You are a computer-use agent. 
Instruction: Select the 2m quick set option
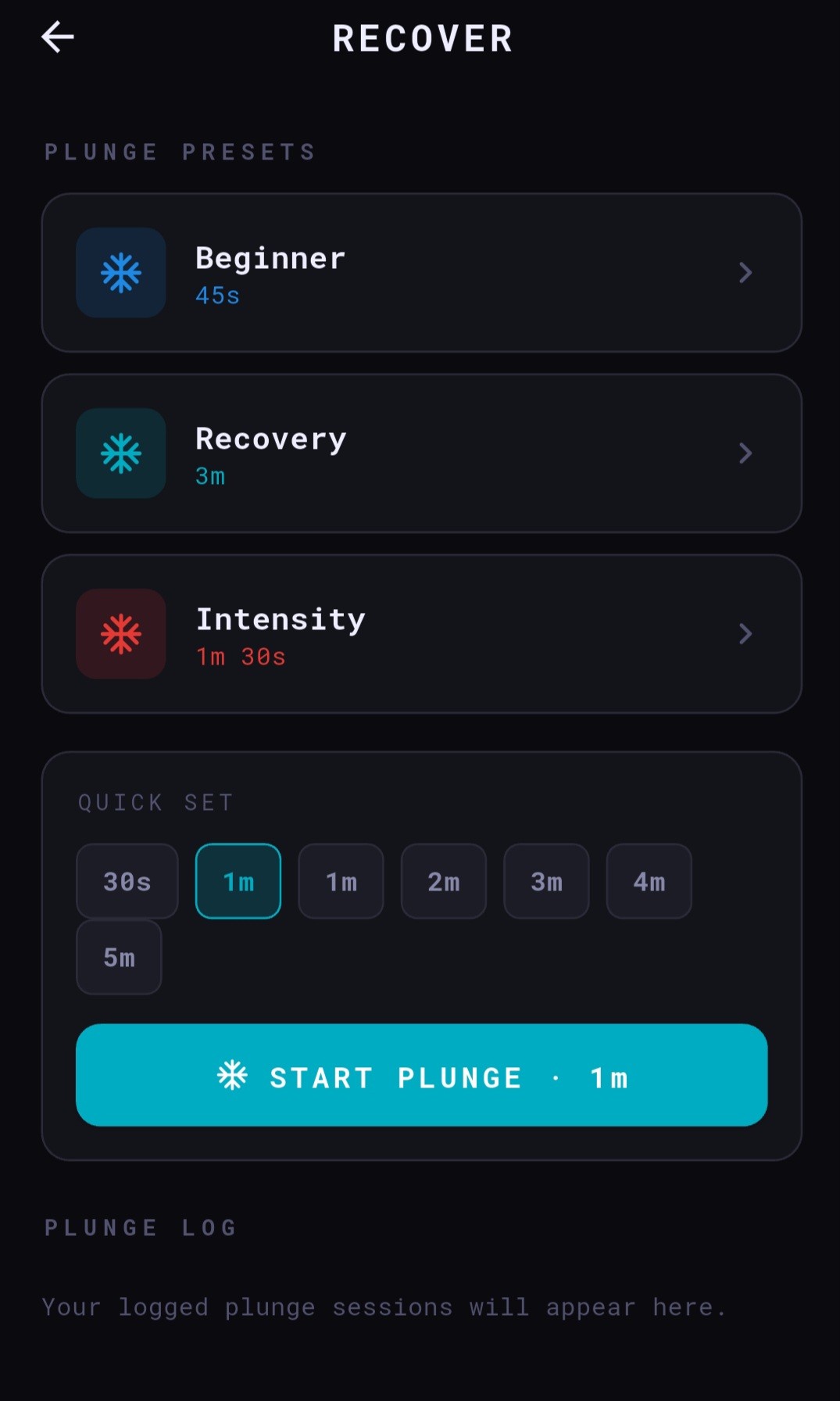(x=443, y=881)
